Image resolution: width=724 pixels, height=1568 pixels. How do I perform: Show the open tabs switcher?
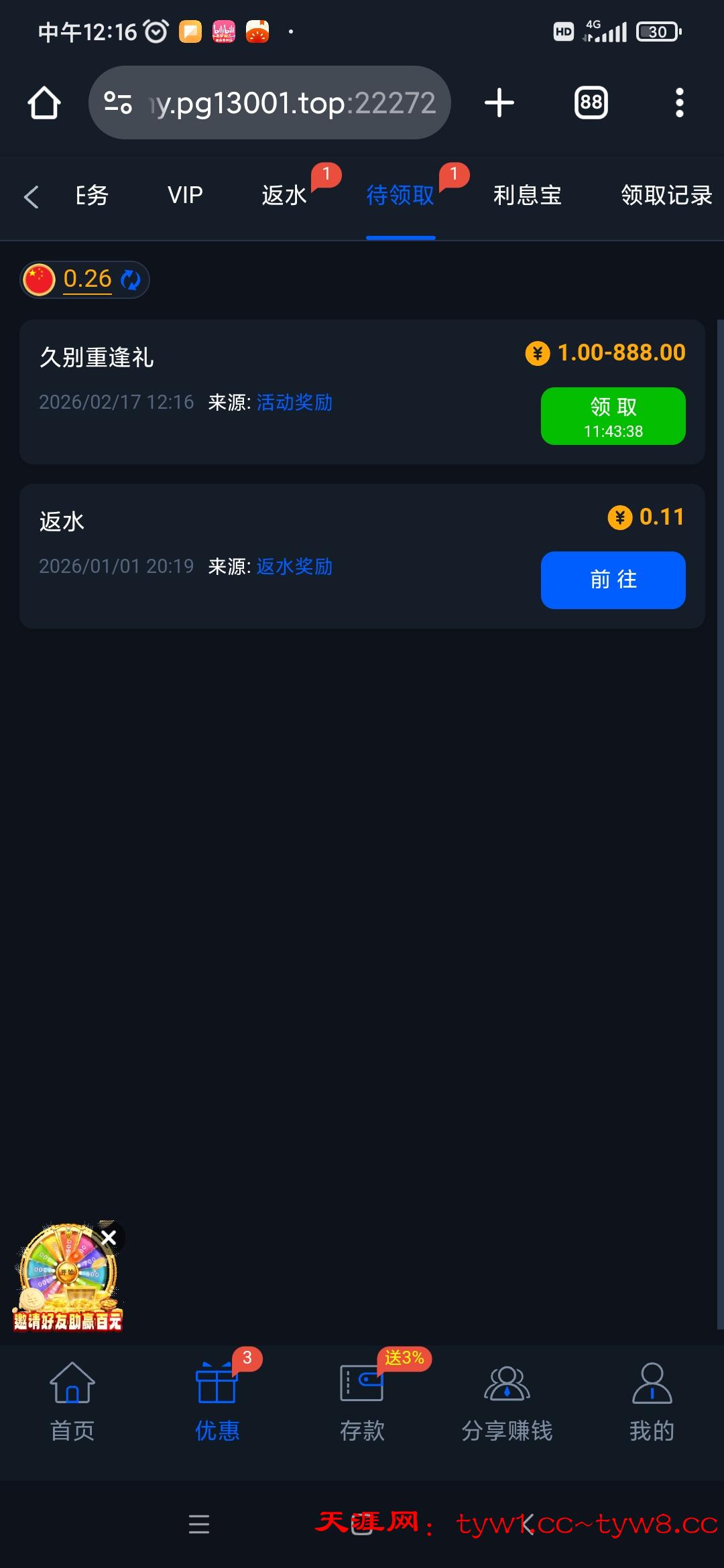pos(591,103)
